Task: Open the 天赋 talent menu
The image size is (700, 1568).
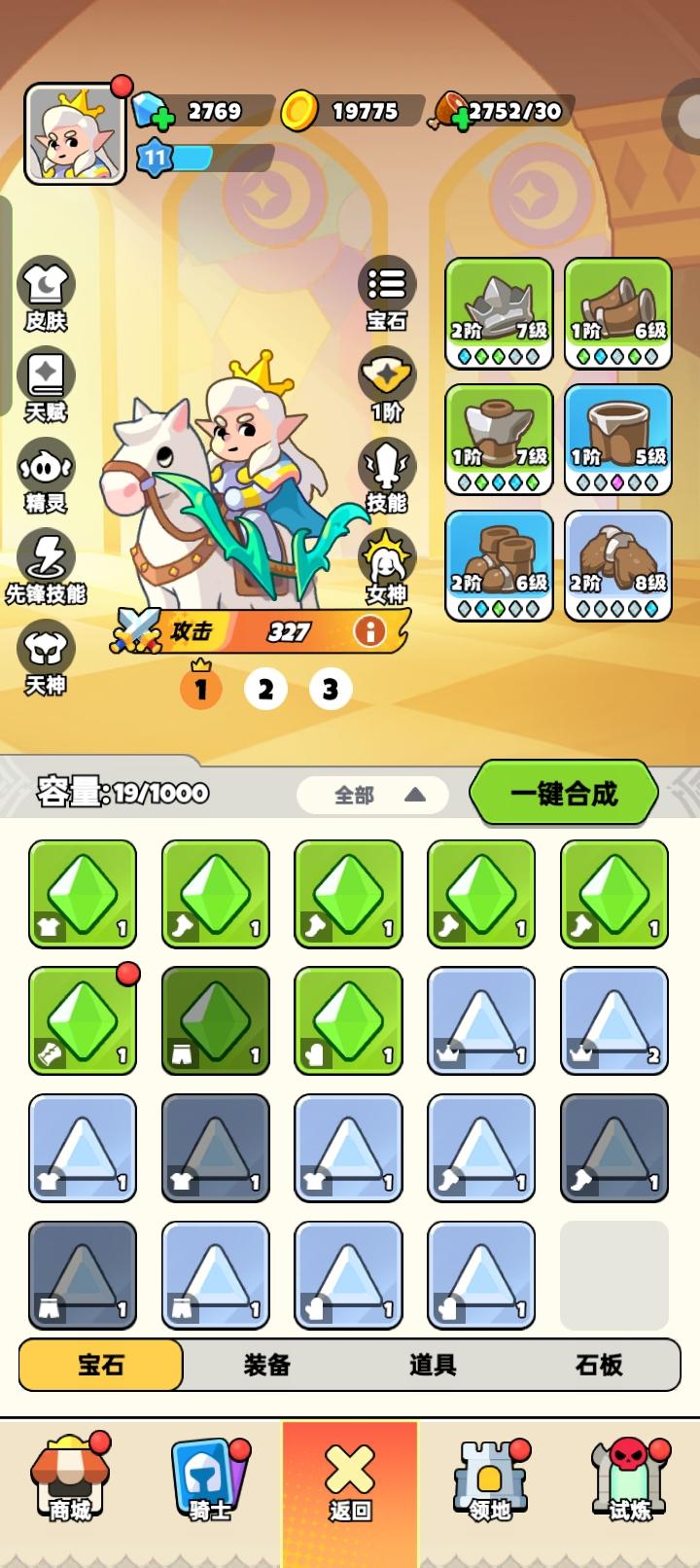Action: 46,384
